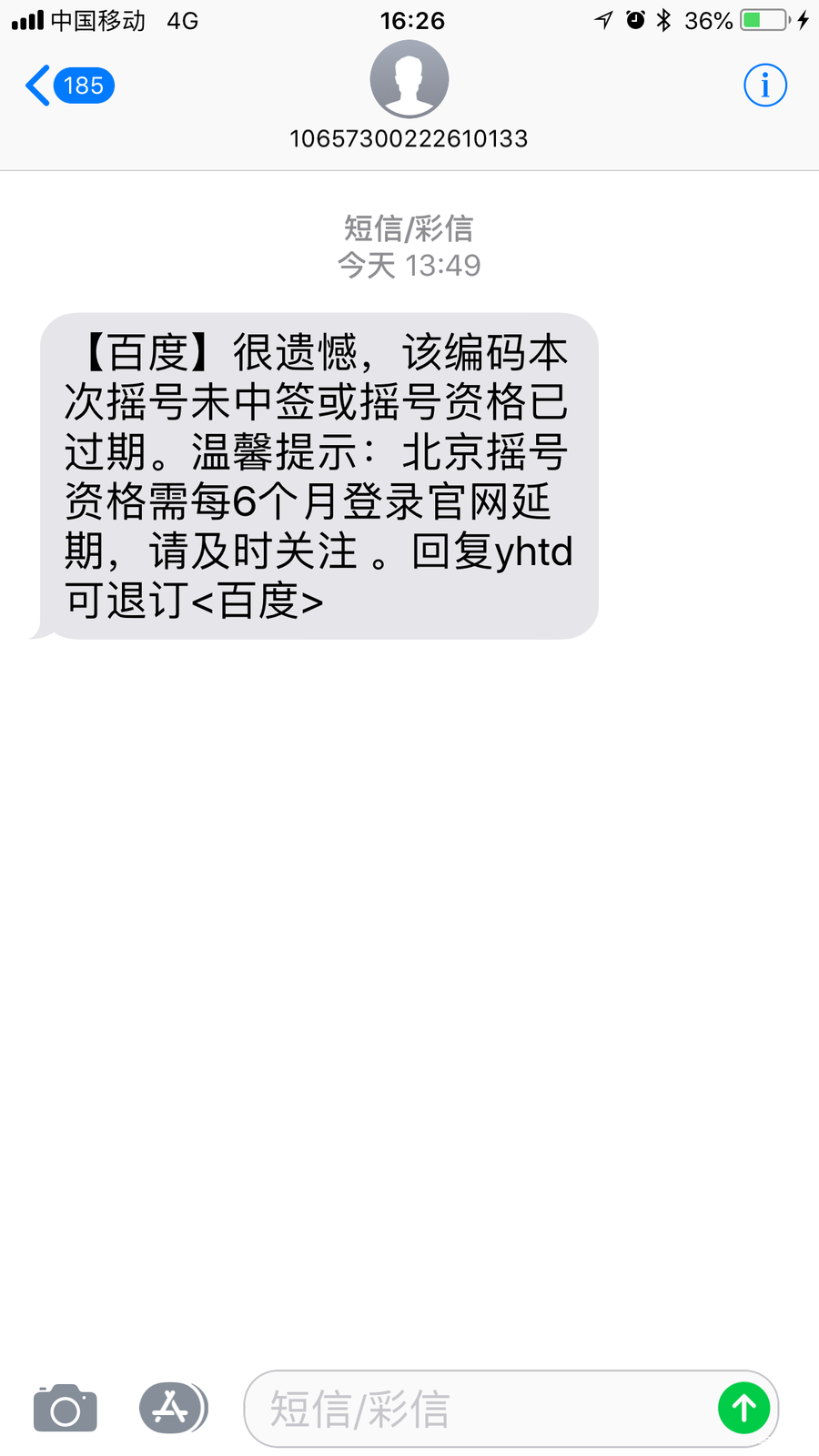Open the iMessage App Store apps icon
This screenshot has height=1456, width=819.
173,1407
